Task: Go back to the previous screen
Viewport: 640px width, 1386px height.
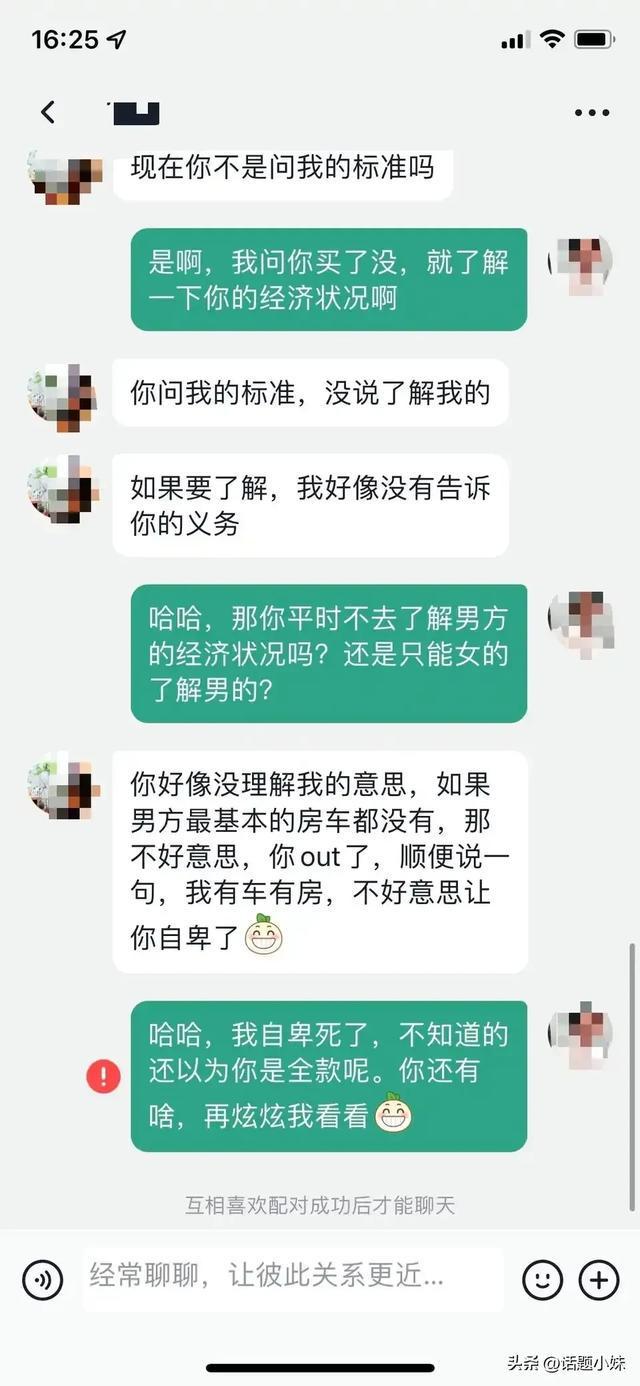Action: pyautogui.click(x=48, y=112)
